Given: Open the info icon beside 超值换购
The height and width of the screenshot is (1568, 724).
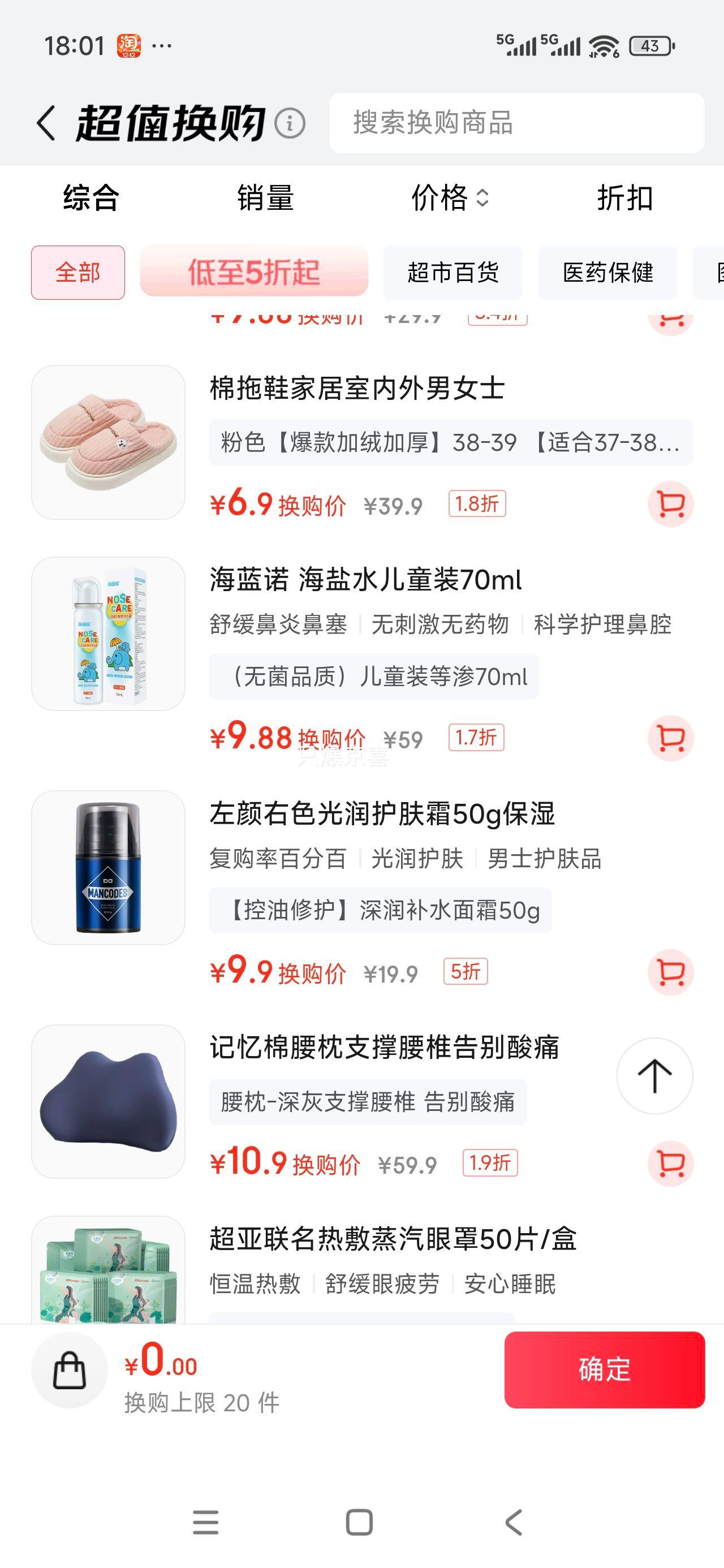Looking at the screenshot, I should click(x=289, y=123).
